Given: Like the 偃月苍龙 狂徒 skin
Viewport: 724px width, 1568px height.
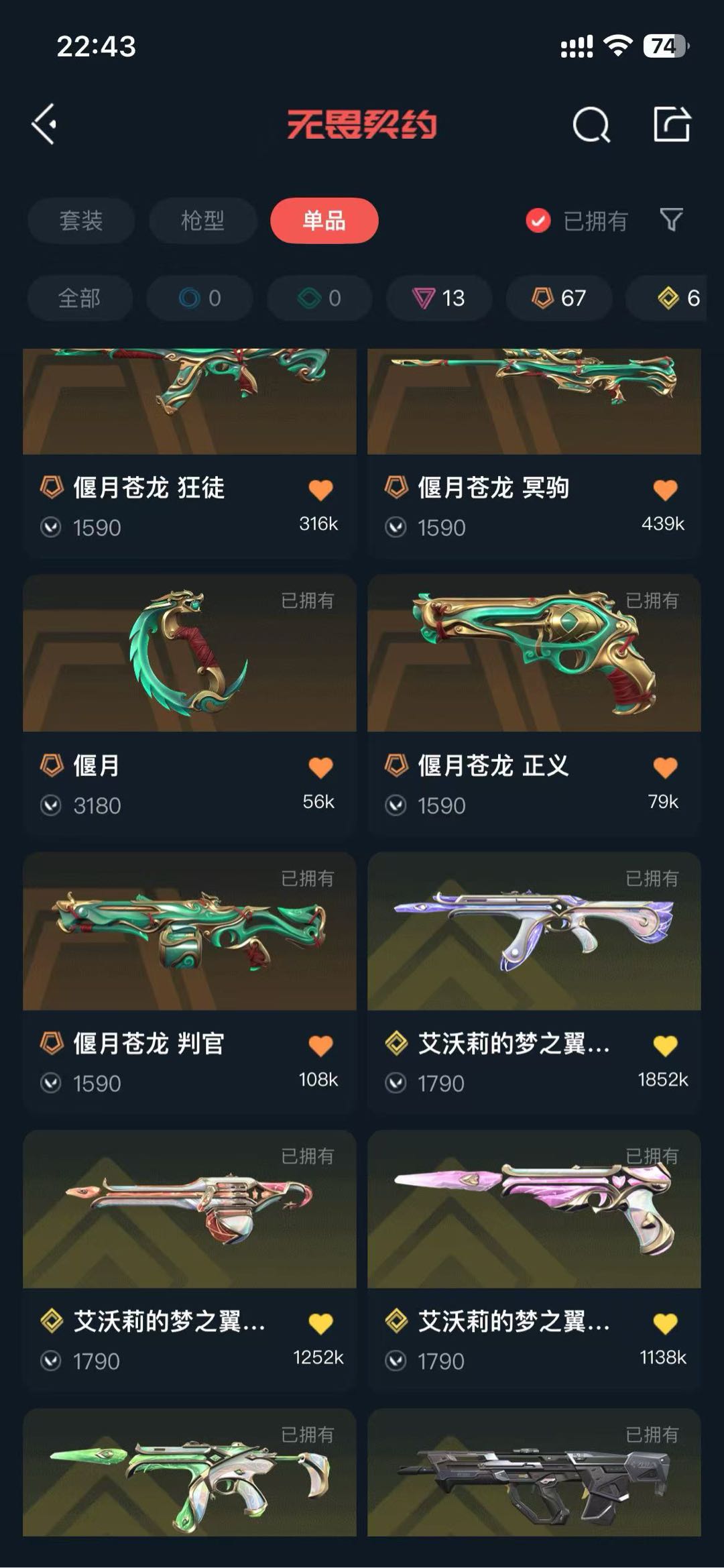Looking at the screenshot, I should [x=320, y=490].
